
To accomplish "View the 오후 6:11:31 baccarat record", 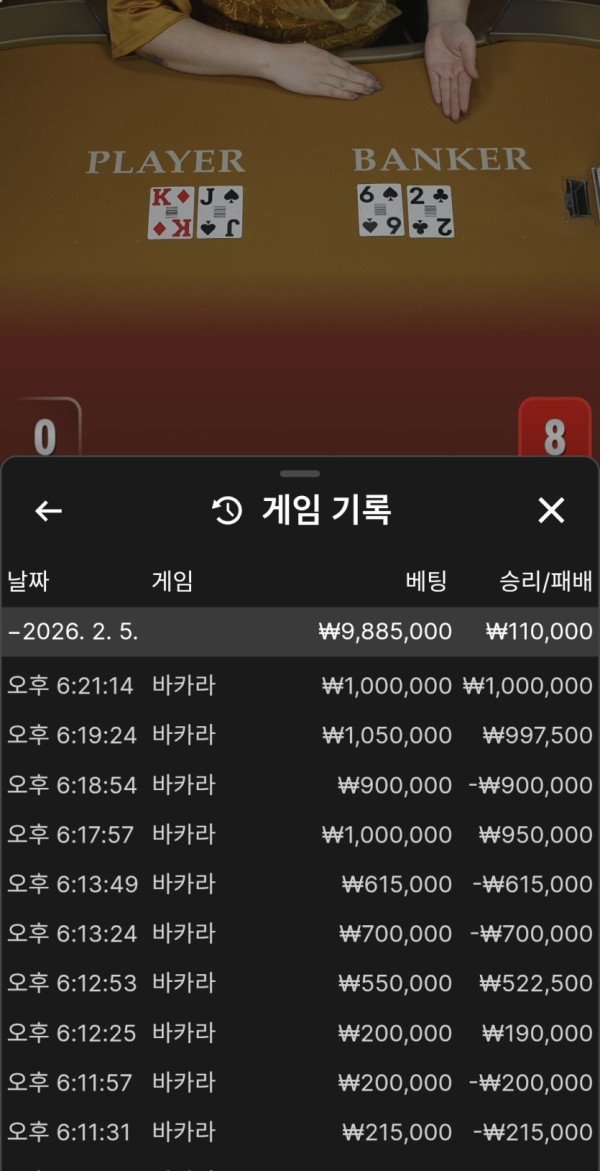I will 300,1132.
